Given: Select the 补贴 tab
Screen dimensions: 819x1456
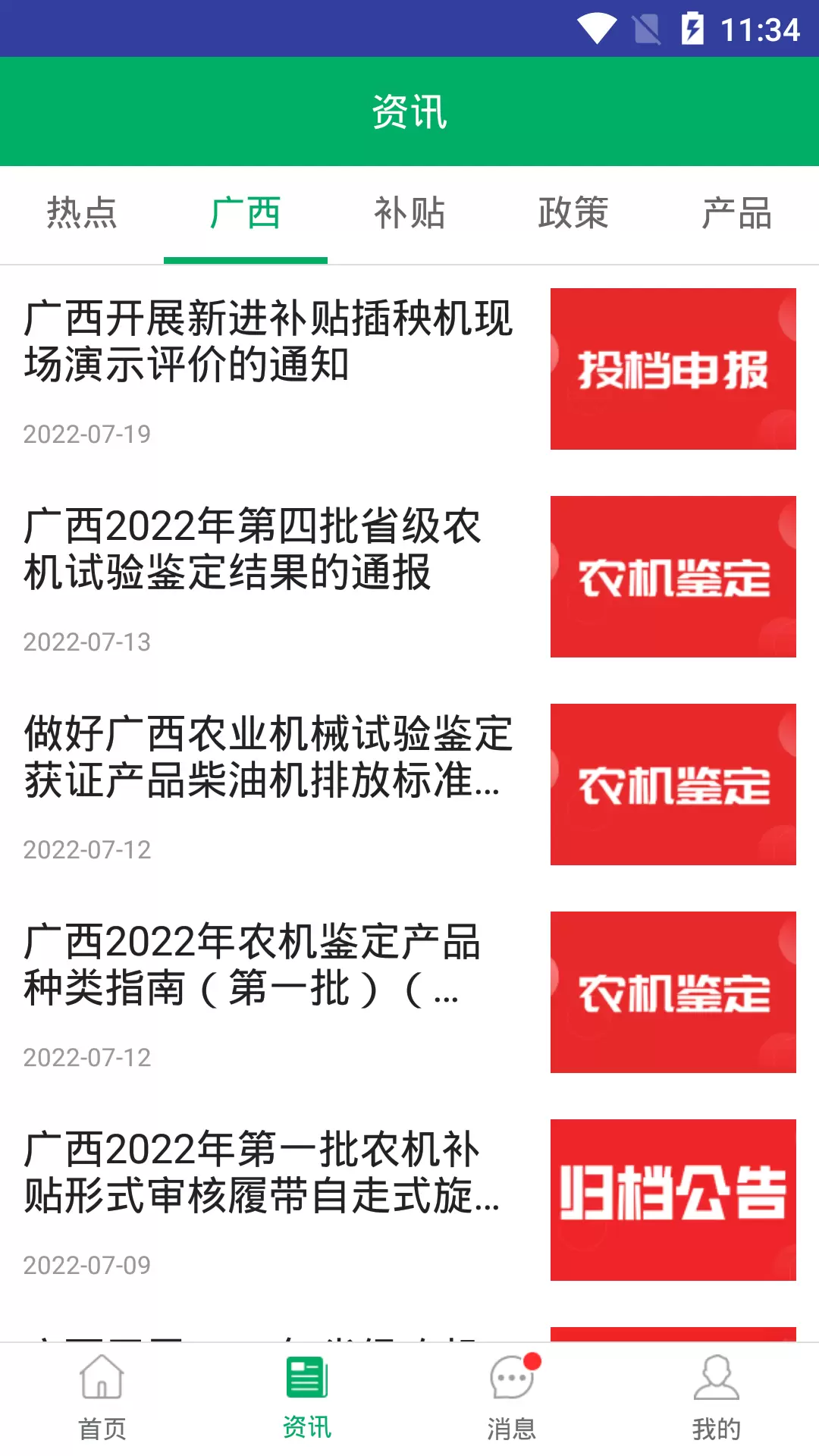Looking at the screenshot, I should 409,213.
